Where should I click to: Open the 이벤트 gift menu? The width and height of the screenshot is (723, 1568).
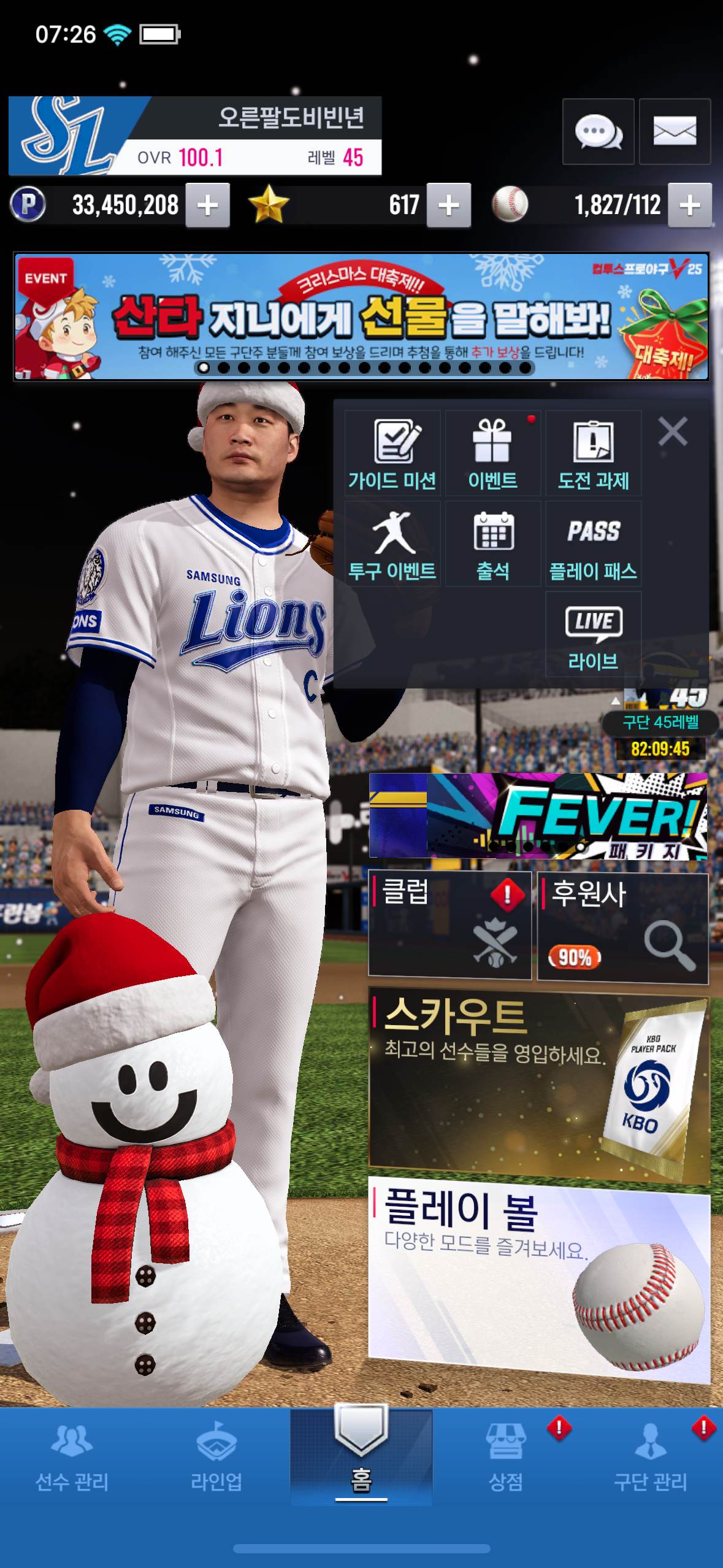pyautogui.click(x=492, y=454)
